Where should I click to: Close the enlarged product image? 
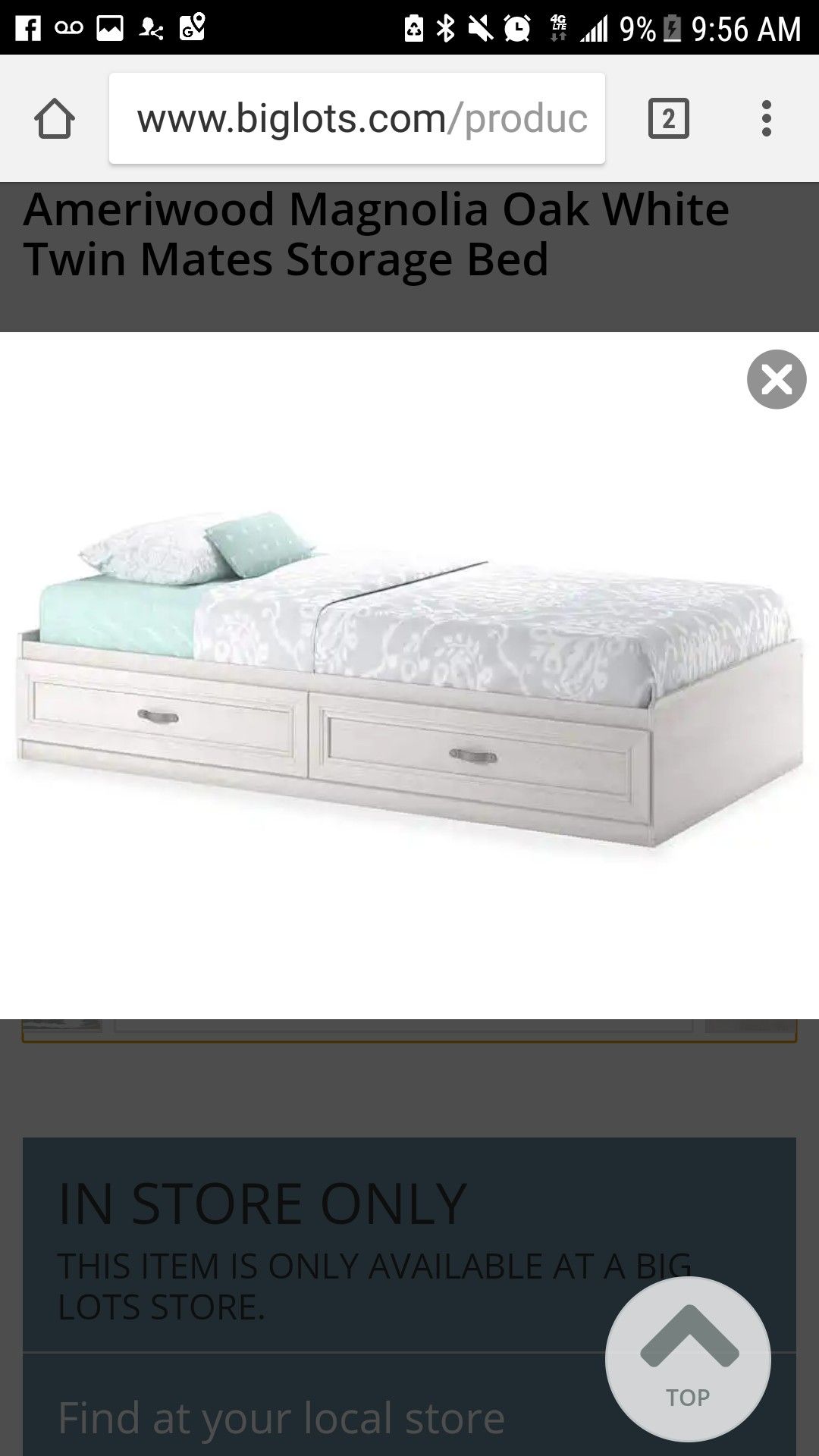777,379
